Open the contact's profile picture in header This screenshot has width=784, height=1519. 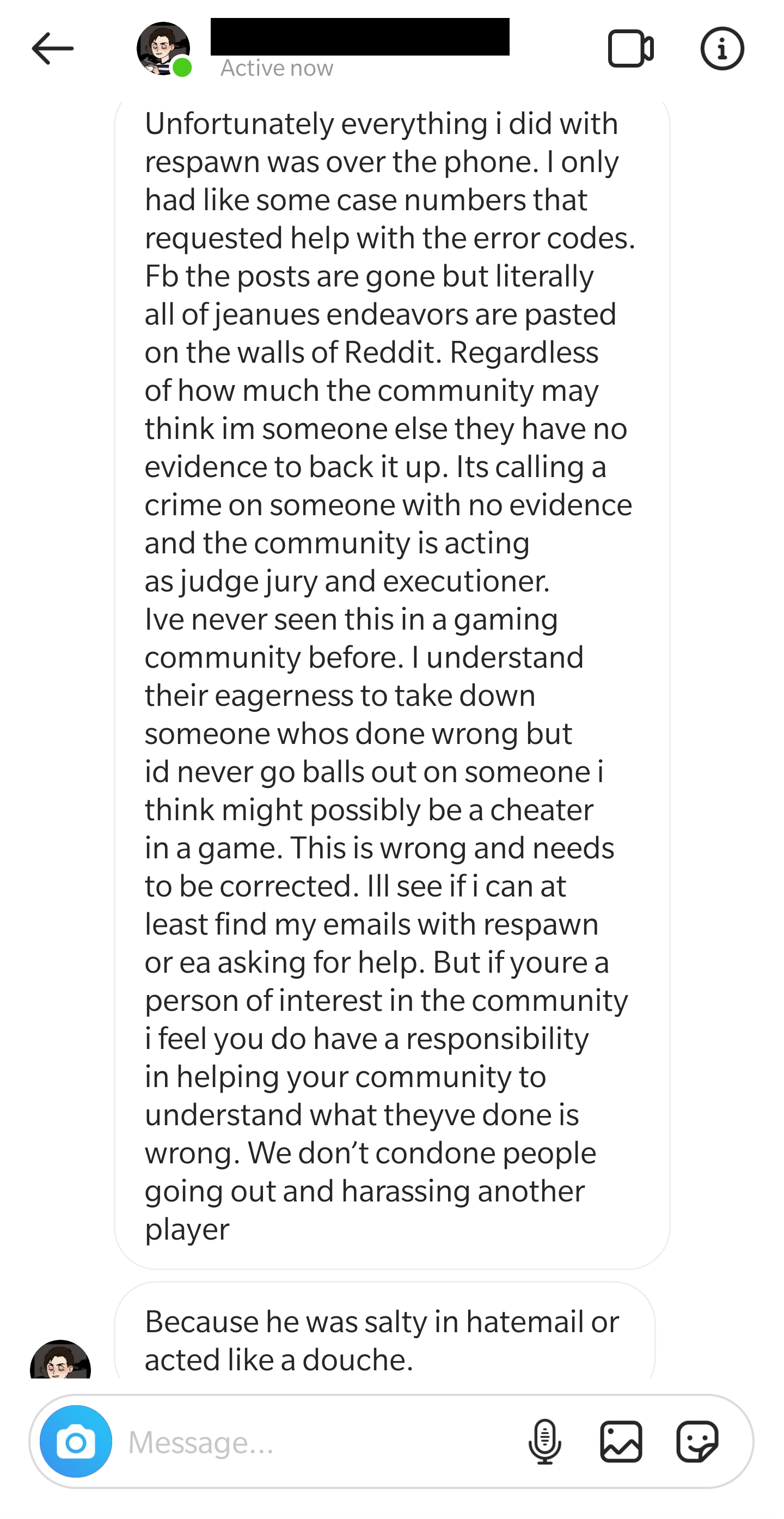pos(163,48)
